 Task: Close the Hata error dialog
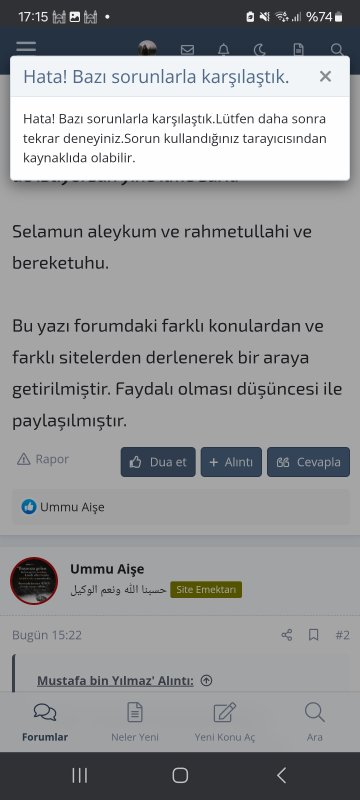tap(325, 77)
